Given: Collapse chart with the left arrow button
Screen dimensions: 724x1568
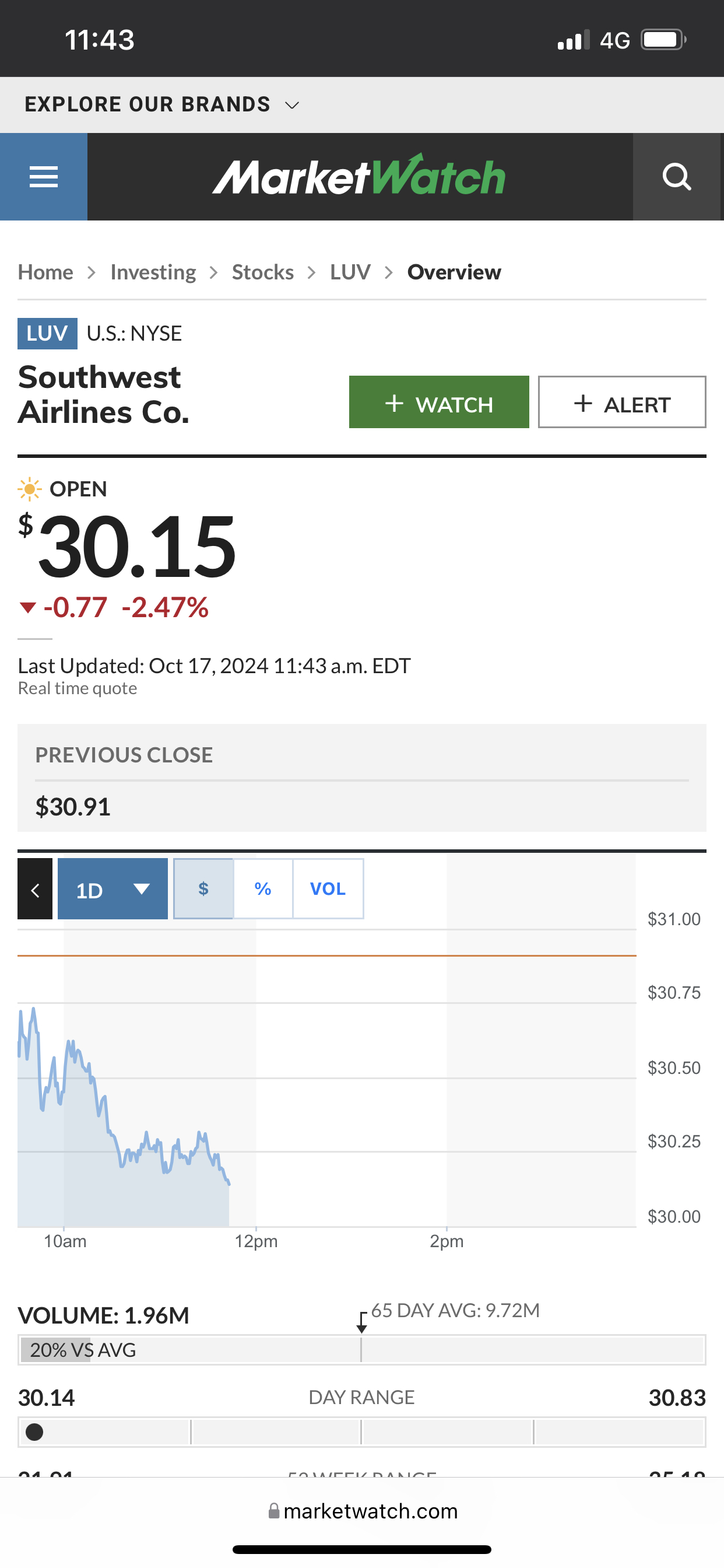Looking at the screenshot, I should 34,888.
